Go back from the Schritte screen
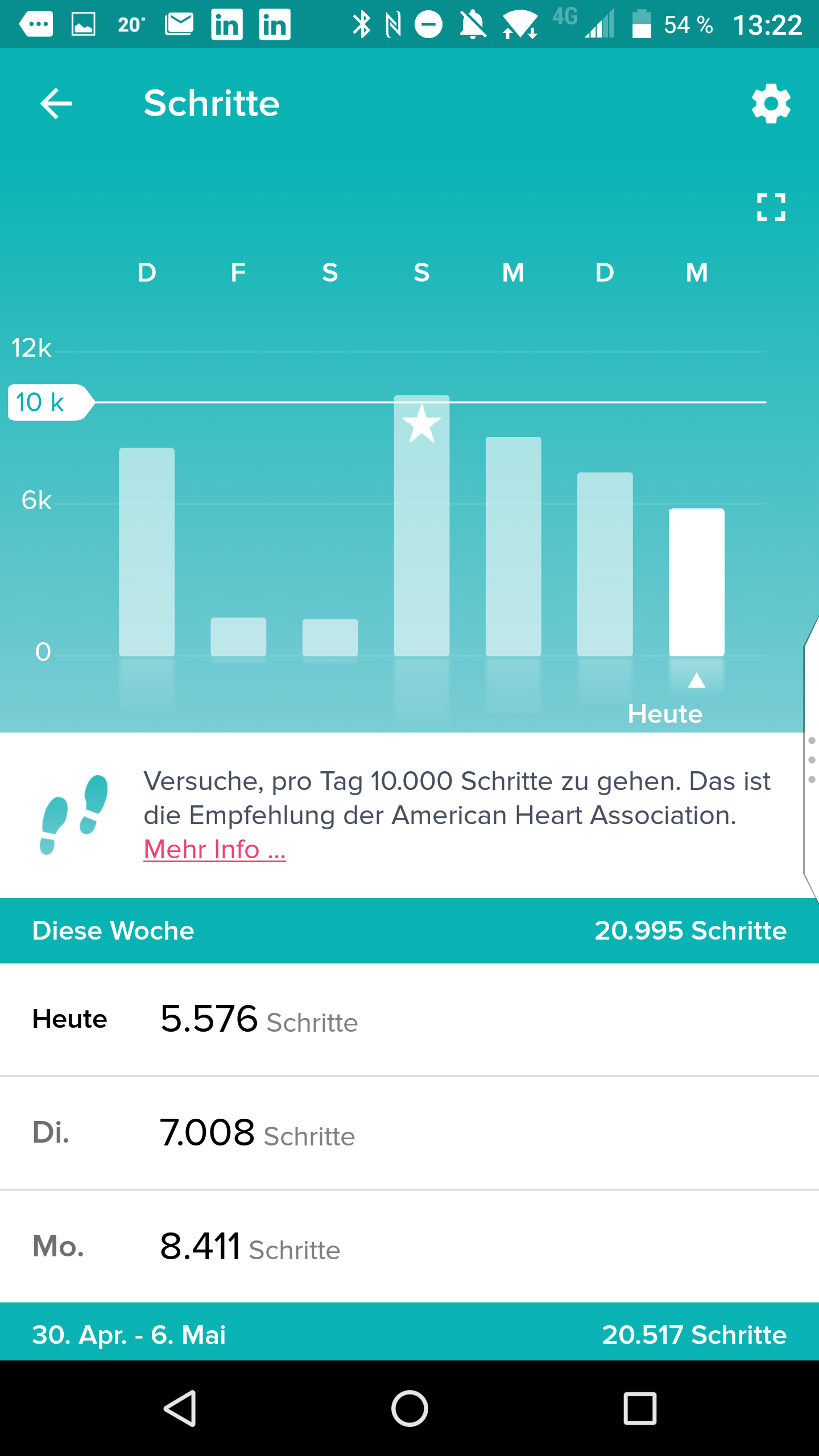The width and height of the screenshot is (819, 1456). [x=56, y=104]
